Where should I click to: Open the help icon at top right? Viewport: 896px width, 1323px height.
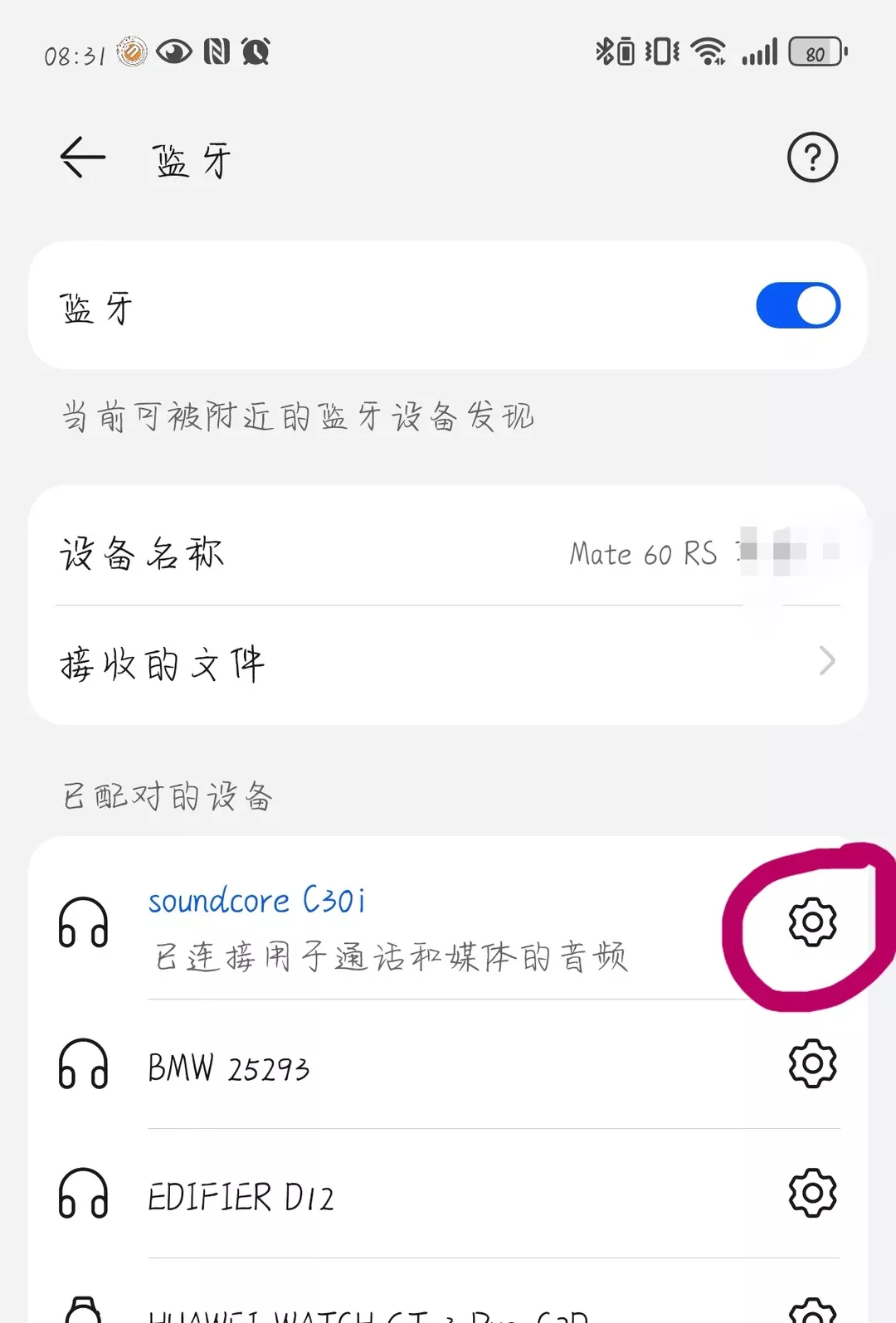coord(811,157)
